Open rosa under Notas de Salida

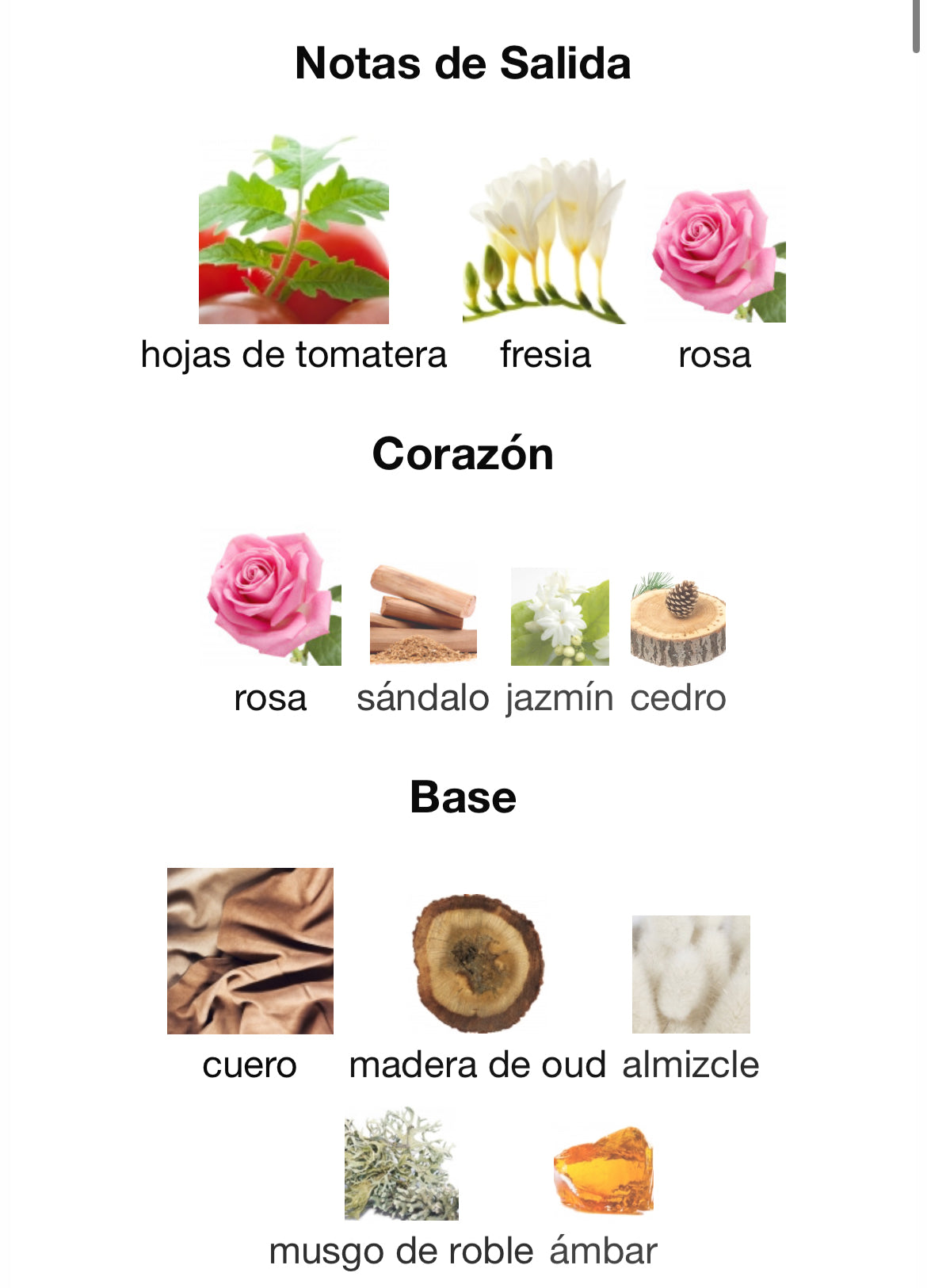[717, 254]
